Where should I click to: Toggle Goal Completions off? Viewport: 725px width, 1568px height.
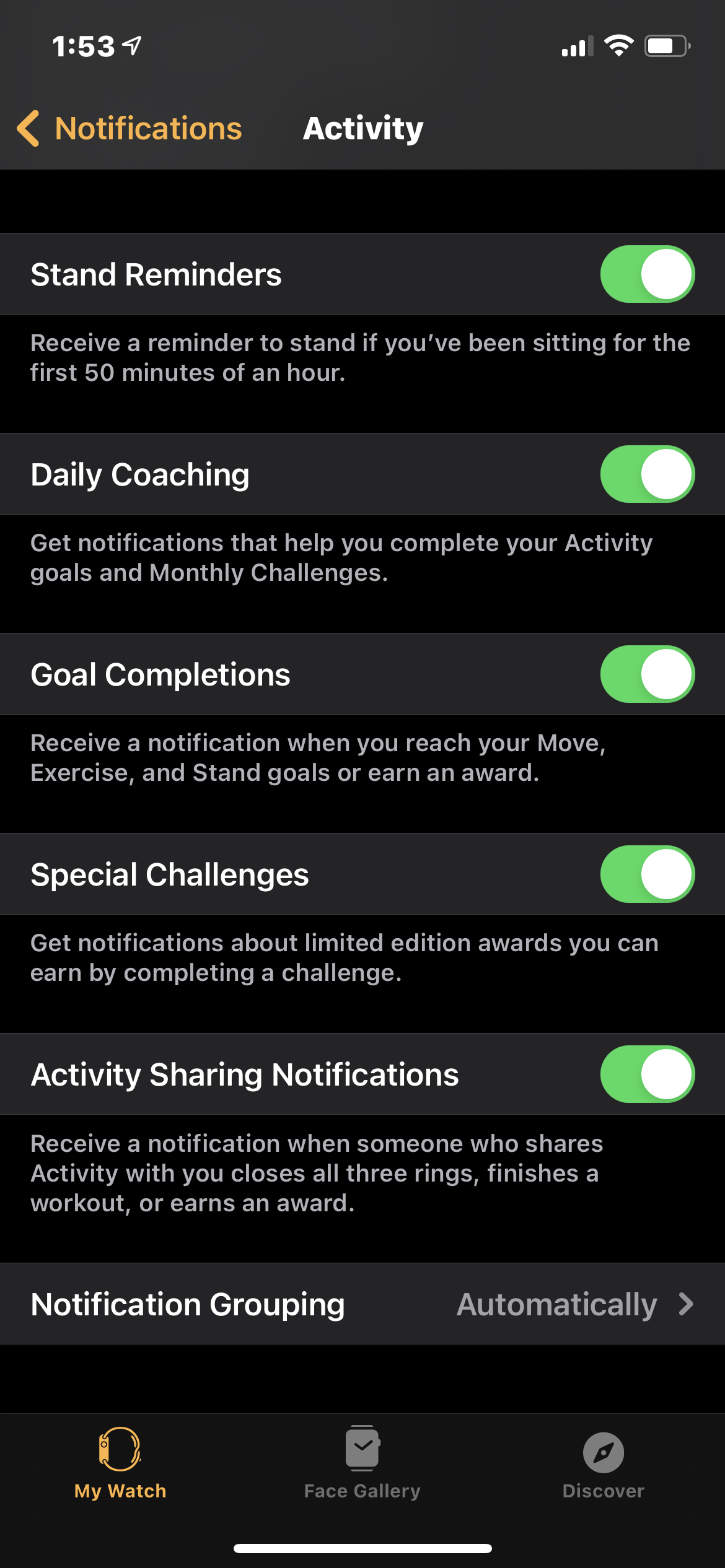click(x=647, y=674)
